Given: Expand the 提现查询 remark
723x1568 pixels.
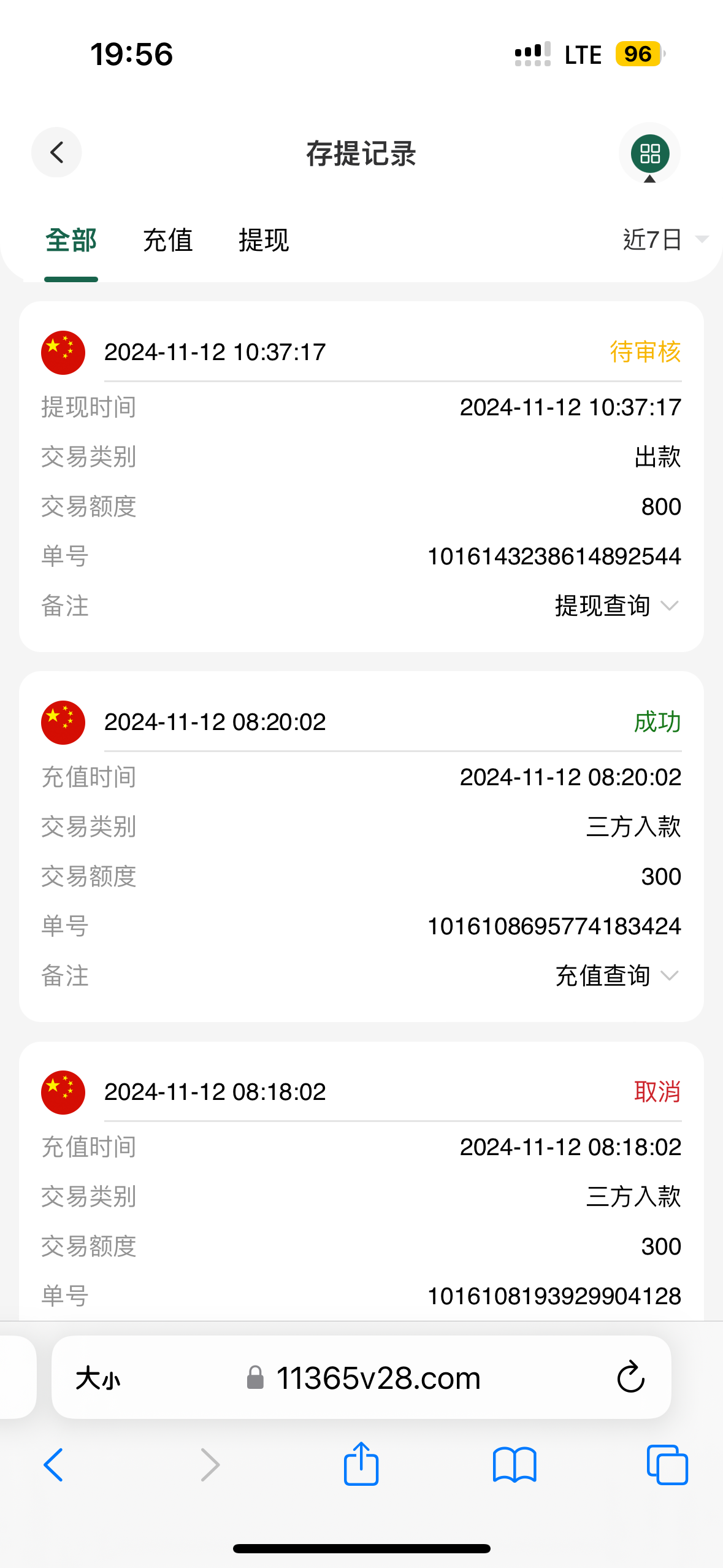Looking at the screenshot, I should [616, 606].
